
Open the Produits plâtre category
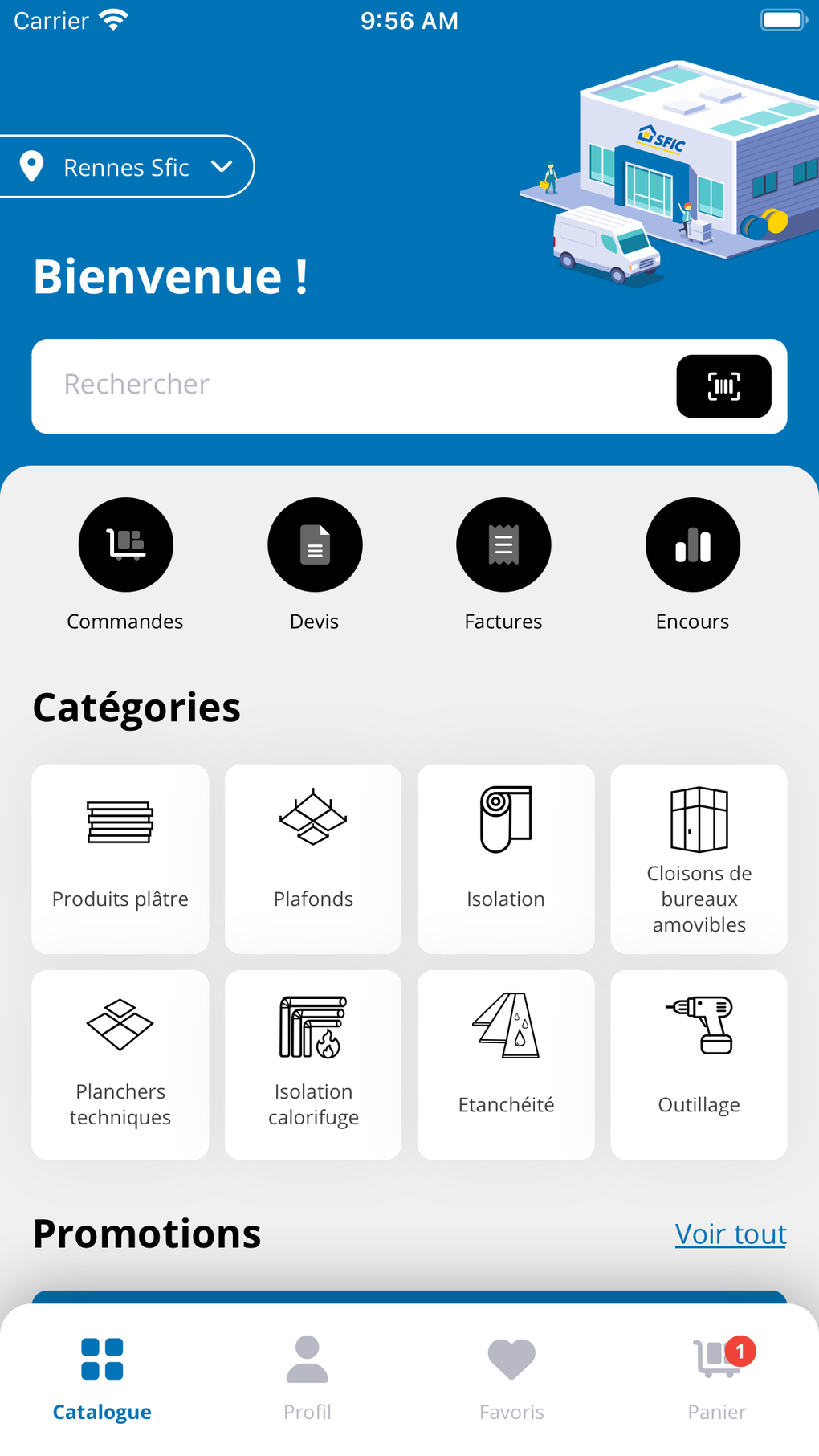click(120, 859)
